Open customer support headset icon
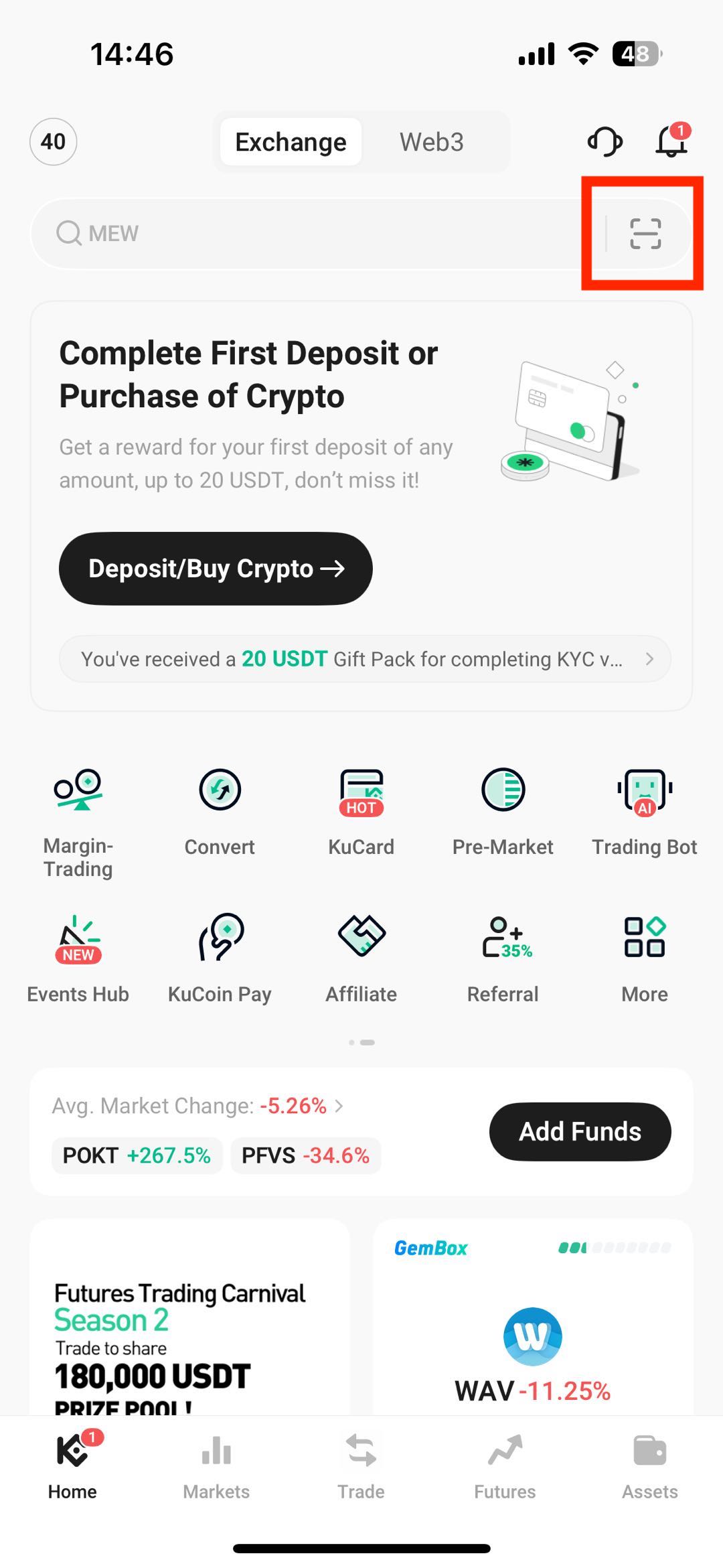The height and width of the screenshot is (1568, 723). click(605, 141)
